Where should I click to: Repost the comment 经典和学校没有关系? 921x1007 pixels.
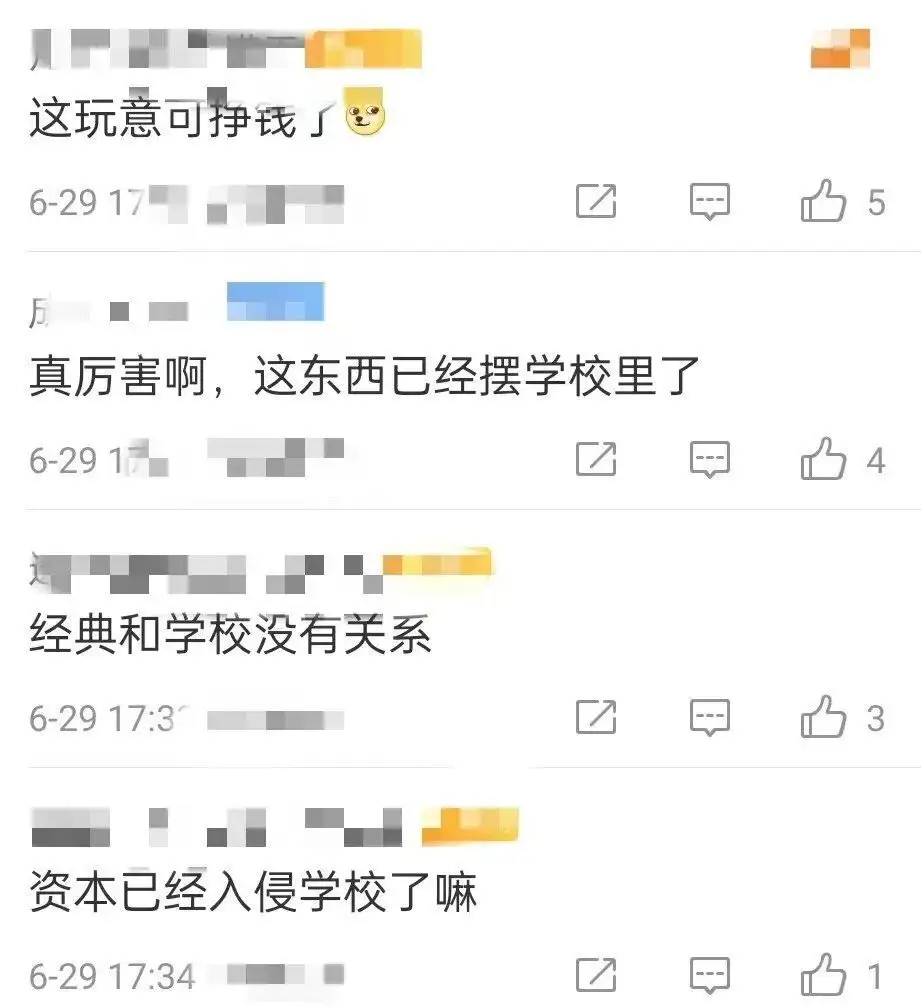click(x=596, y=718)
